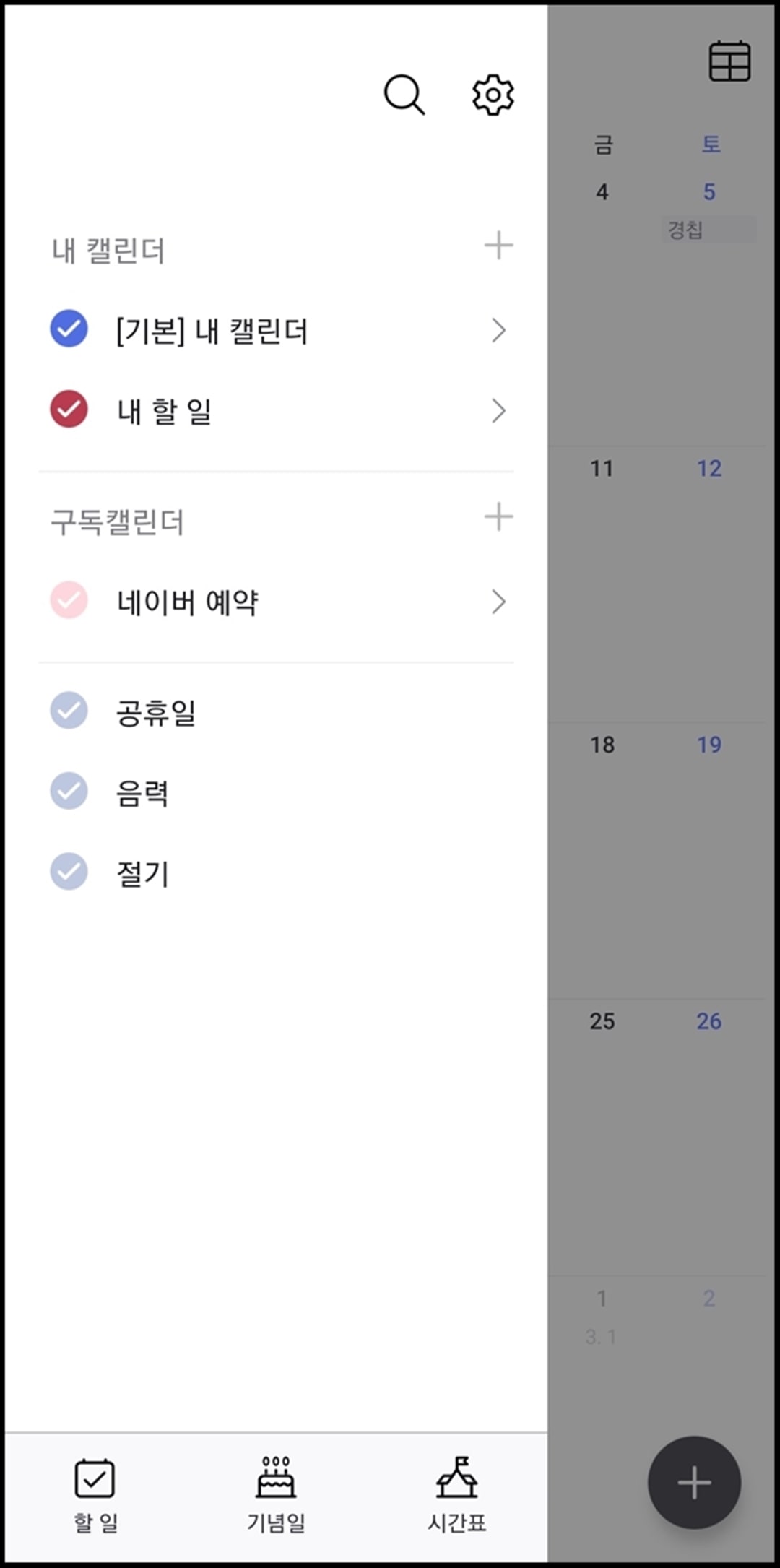
Task: Uncheck the 내 할 일 checkbox
Action: tap(69, 409)
